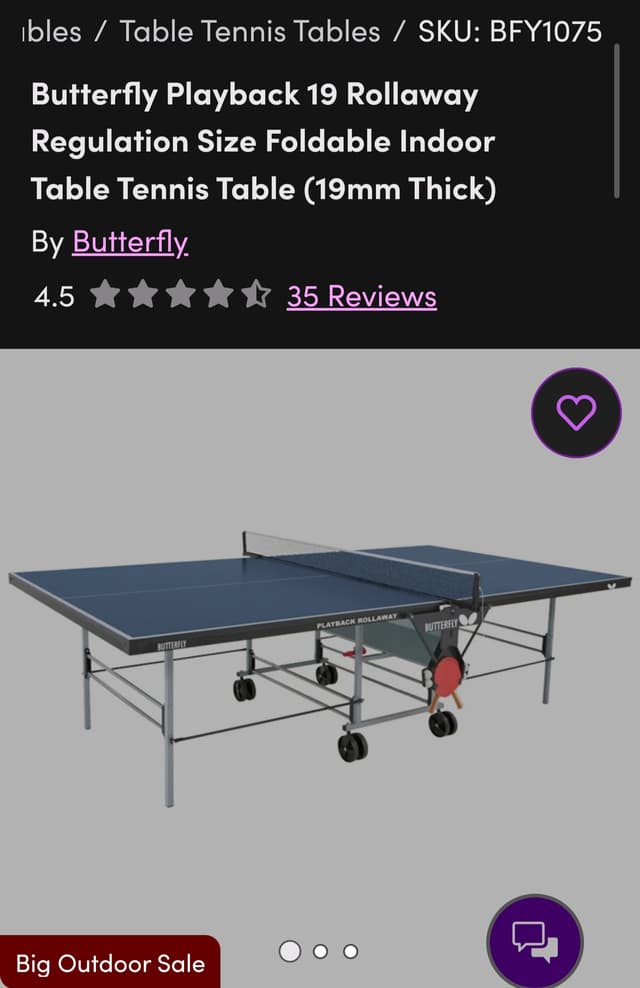Open the Big Outdoor Sale banner
Image resolution: width=640 pixels, height=988 pixels.
[110, 963]
